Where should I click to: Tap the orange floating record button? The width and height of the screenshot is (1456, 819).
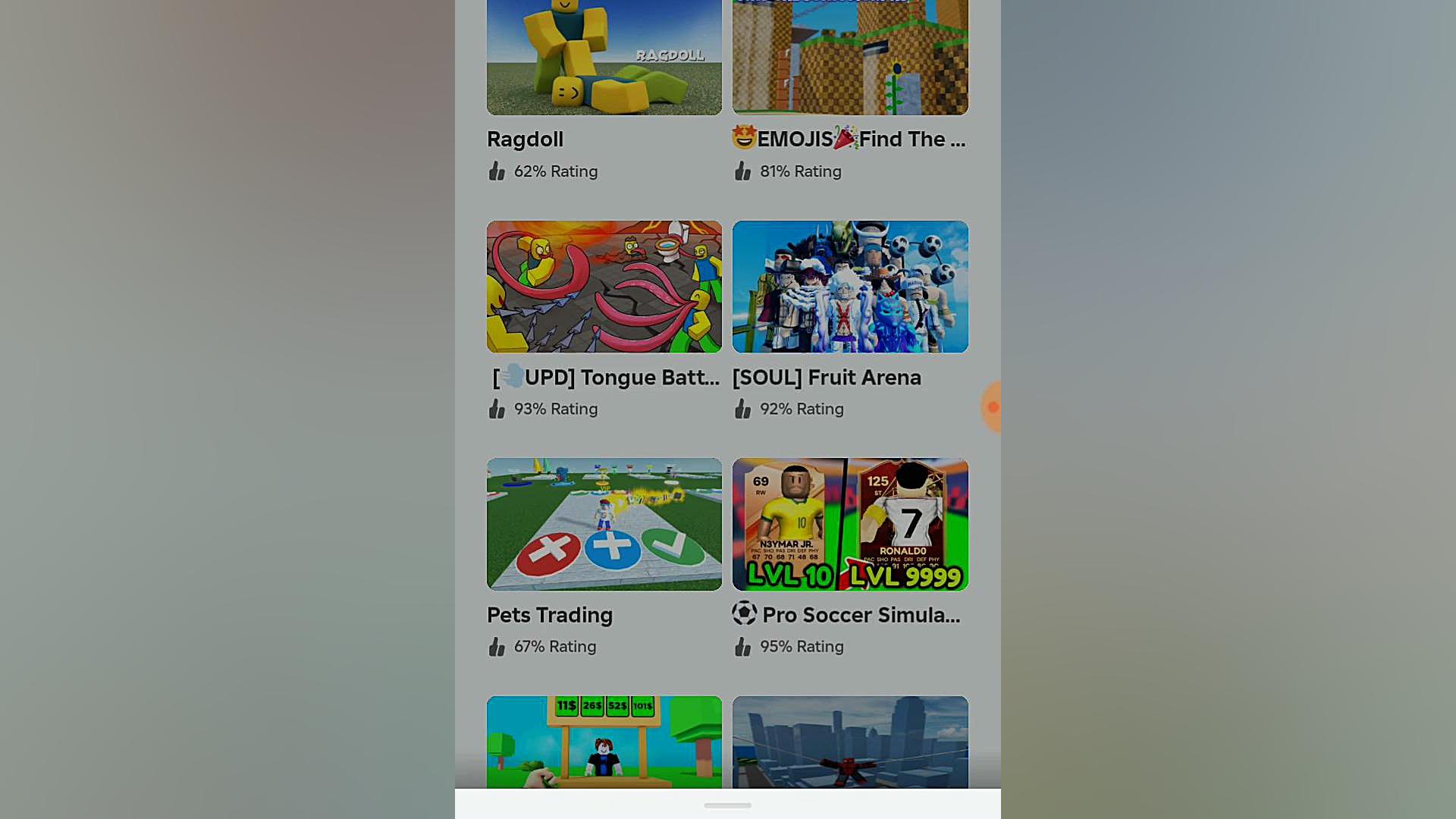click(x=992, y=407)
